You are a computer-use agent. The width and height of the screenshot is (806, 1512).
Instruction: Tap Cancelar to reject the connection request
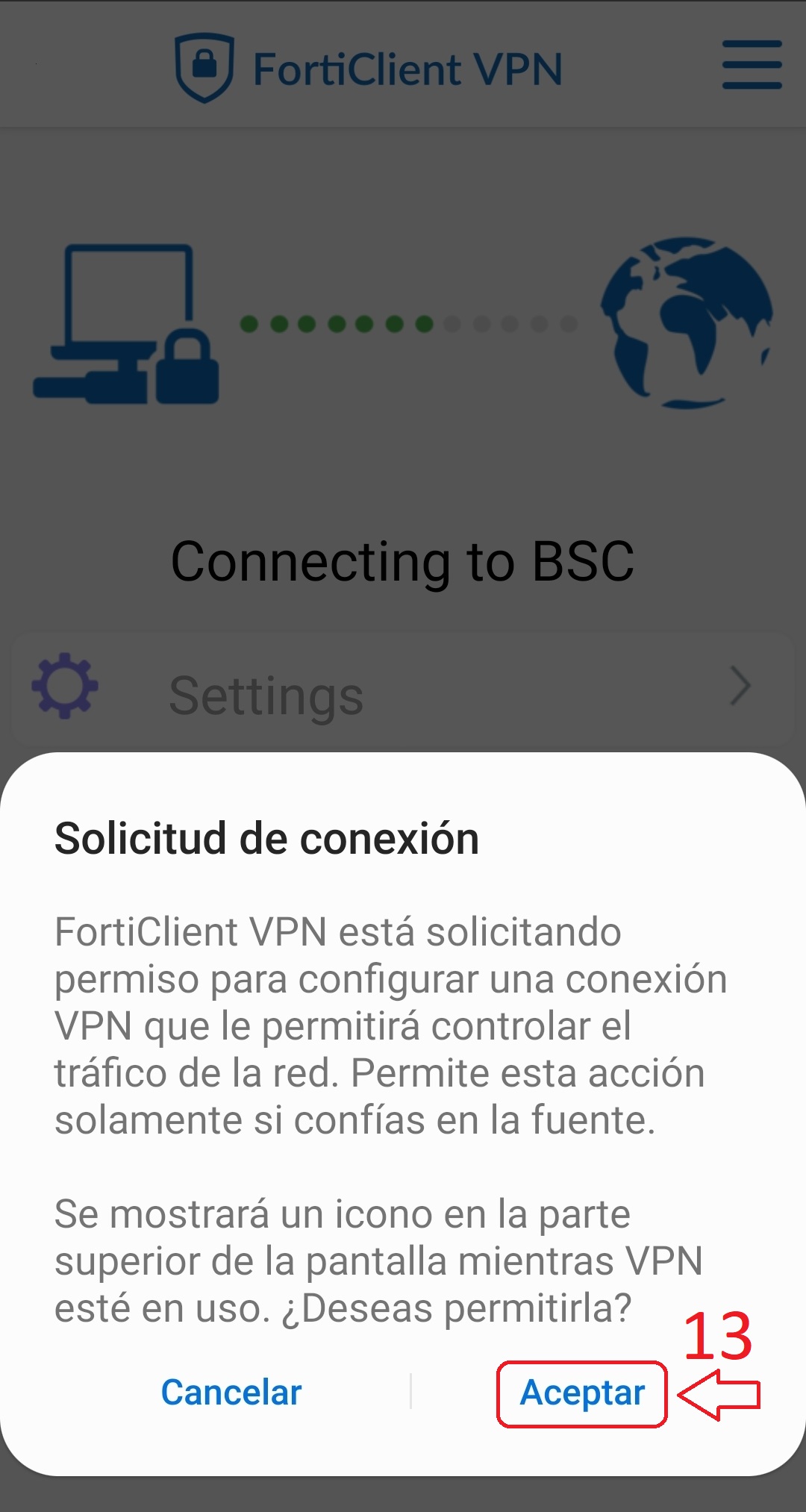coord(231,1393)
